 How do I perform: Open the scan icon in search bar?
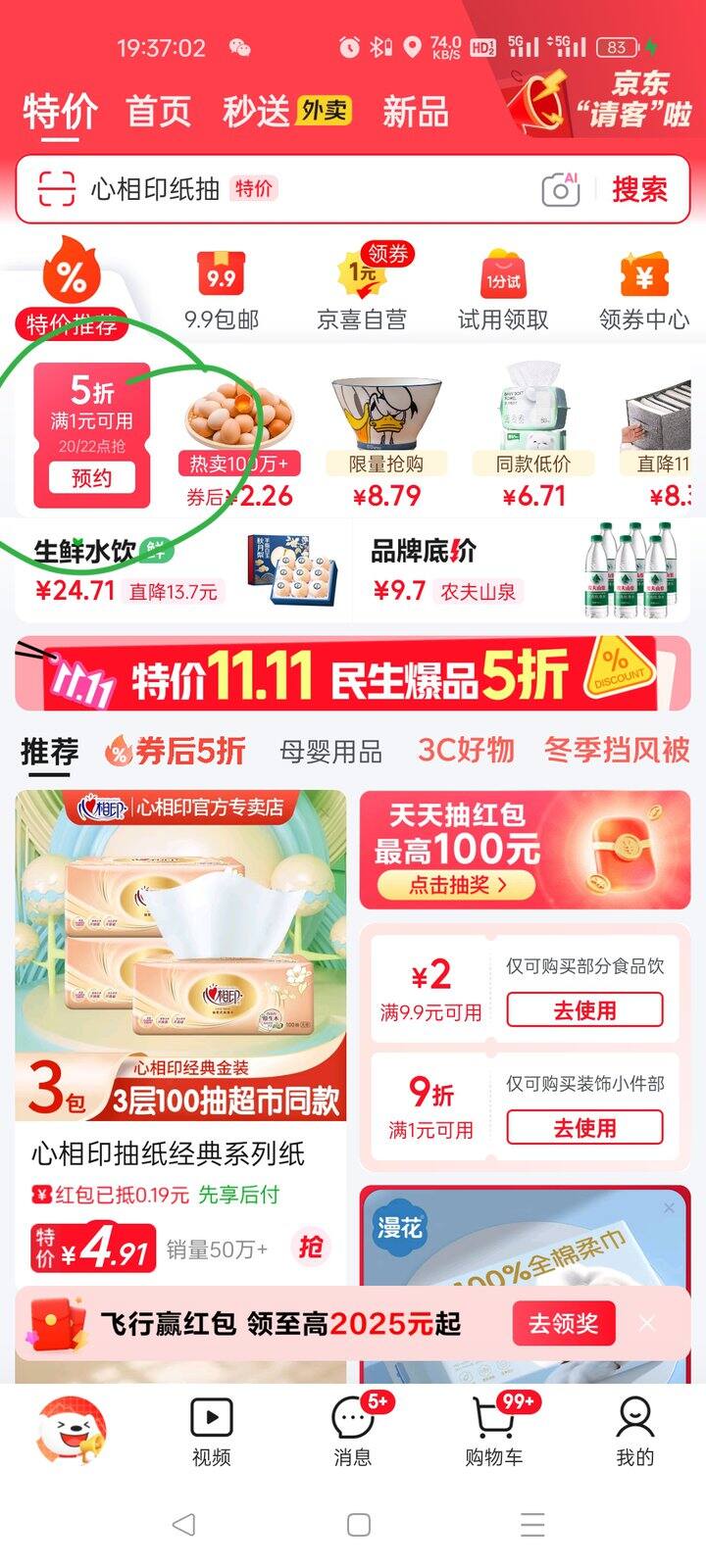coord(56,188)
